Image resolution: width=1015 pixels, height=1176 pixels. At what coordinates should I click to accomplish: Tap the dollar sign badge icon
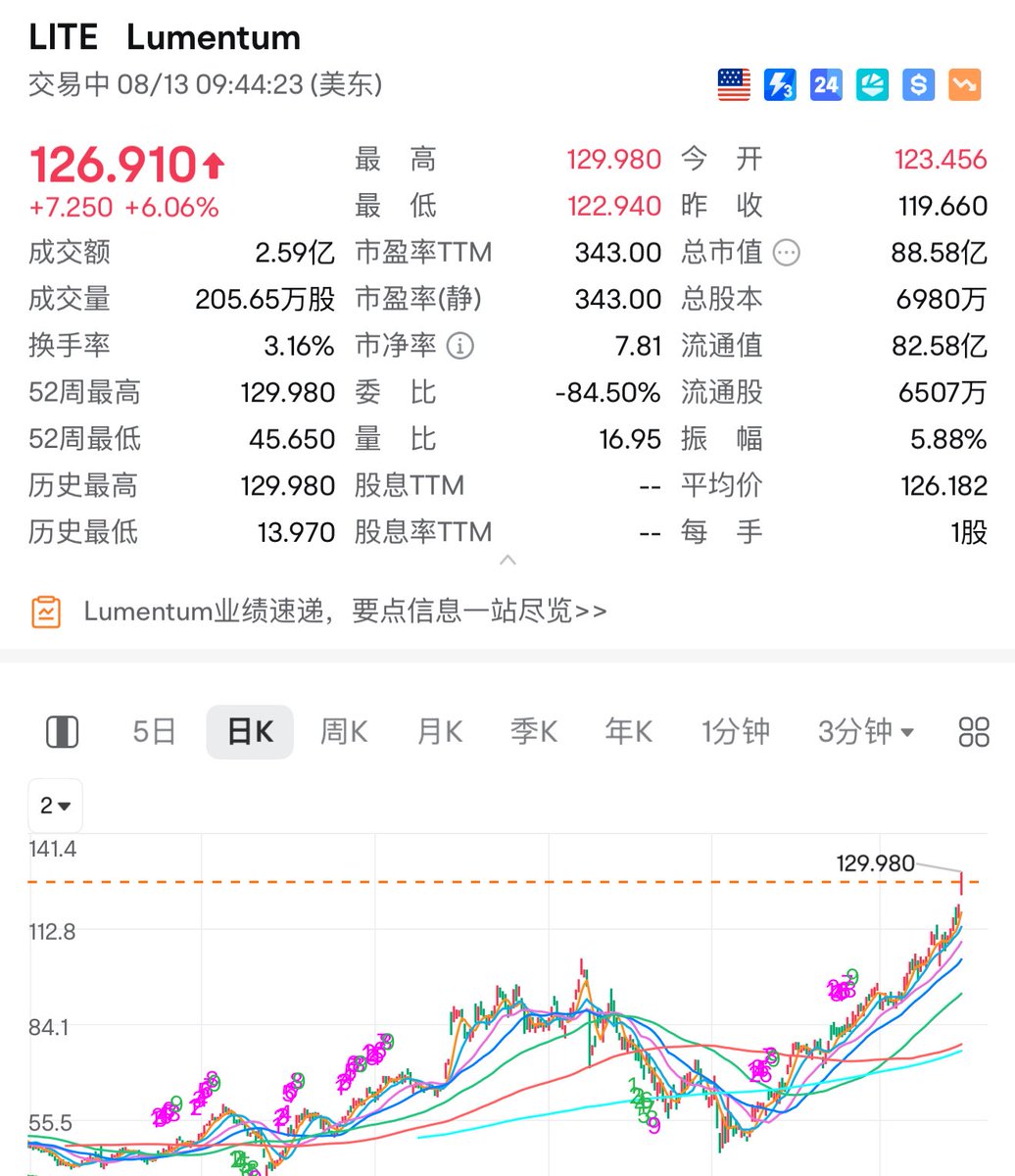pyautogui.click(x=918, y=85)
